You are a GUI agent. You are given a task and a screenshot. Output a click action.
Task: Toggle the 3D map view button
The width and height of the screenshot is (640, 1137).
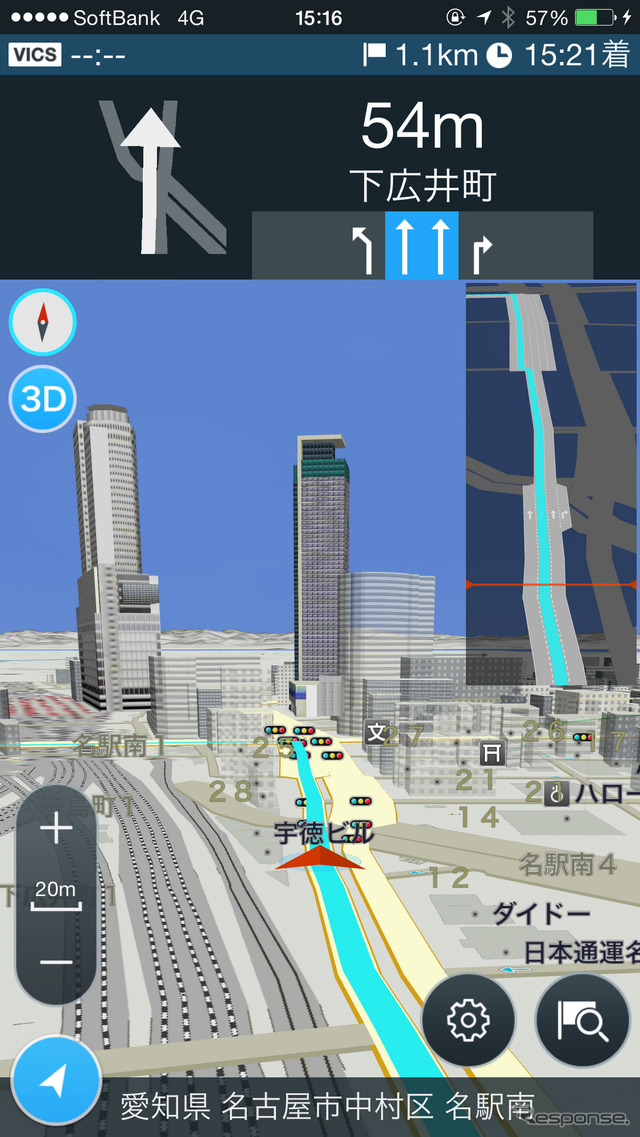coord(42,399)
